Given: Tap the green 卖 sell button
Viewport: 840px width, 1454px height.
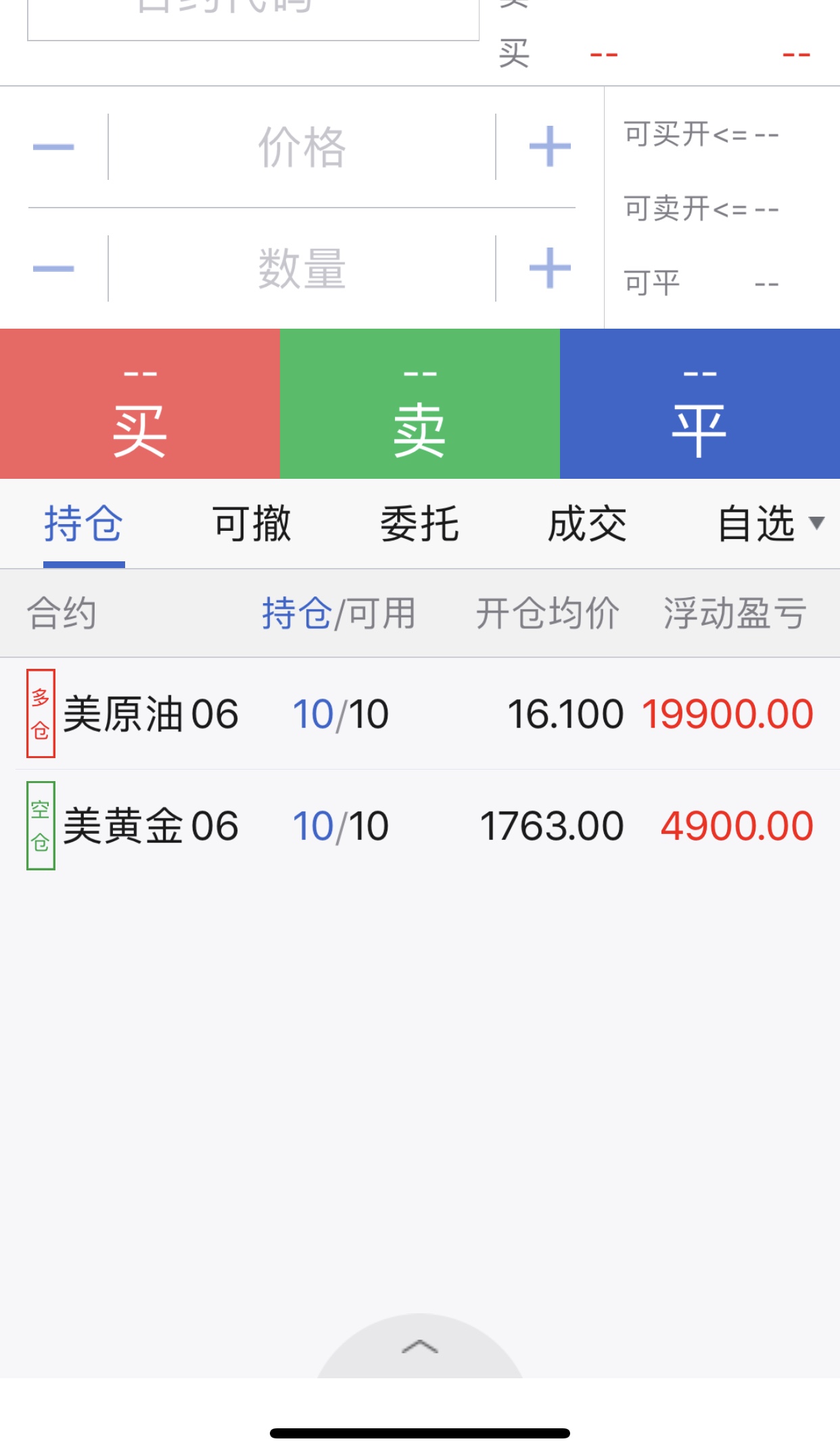Looking at the screenshot, I should (420, 404).
